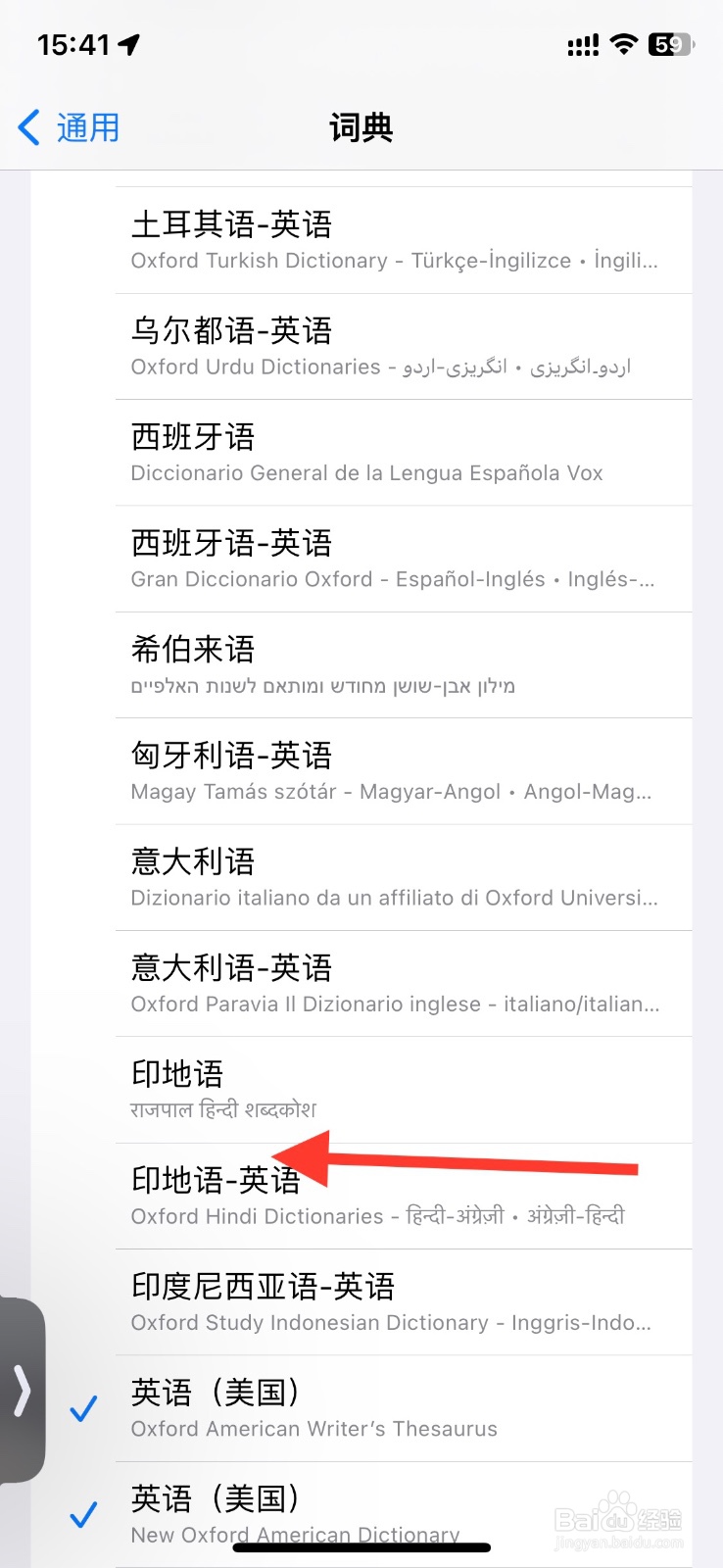Go back to 通用 settings
This screenshot has width=723, height=1568.
tap(69, 127)
